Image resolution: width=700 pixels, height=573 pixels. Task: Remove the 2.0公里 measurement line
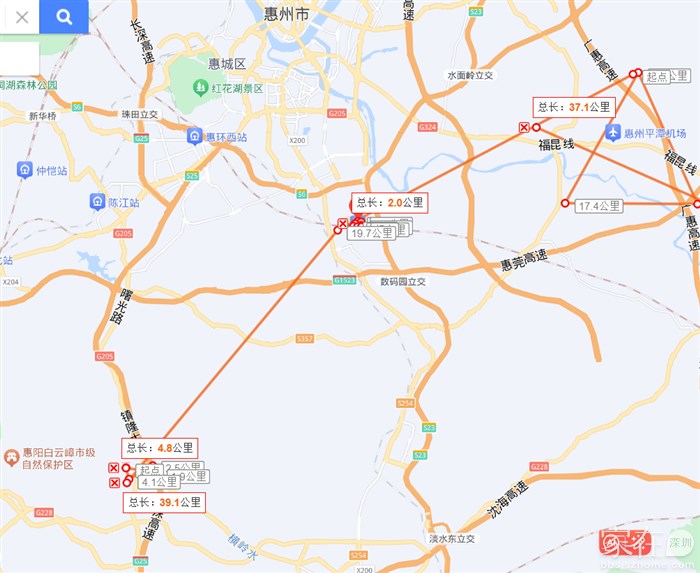click(x=342, y=222)
